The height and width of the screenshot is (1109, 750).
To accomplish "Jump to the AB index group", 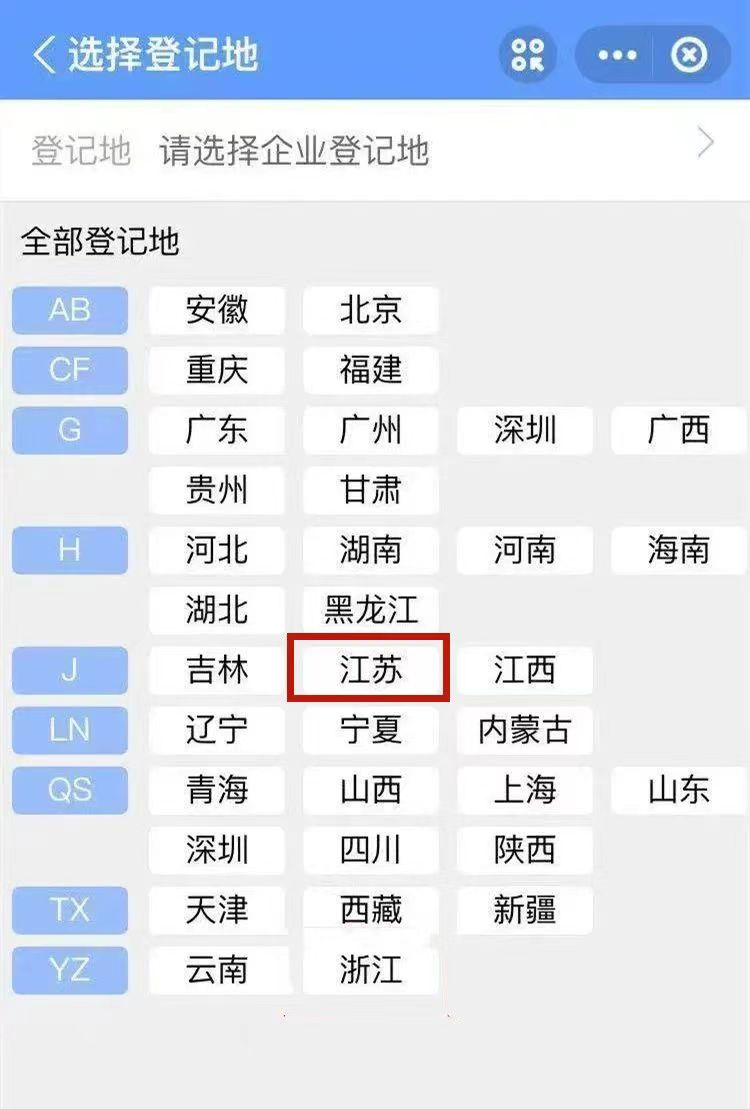I will tap(70, 310).
